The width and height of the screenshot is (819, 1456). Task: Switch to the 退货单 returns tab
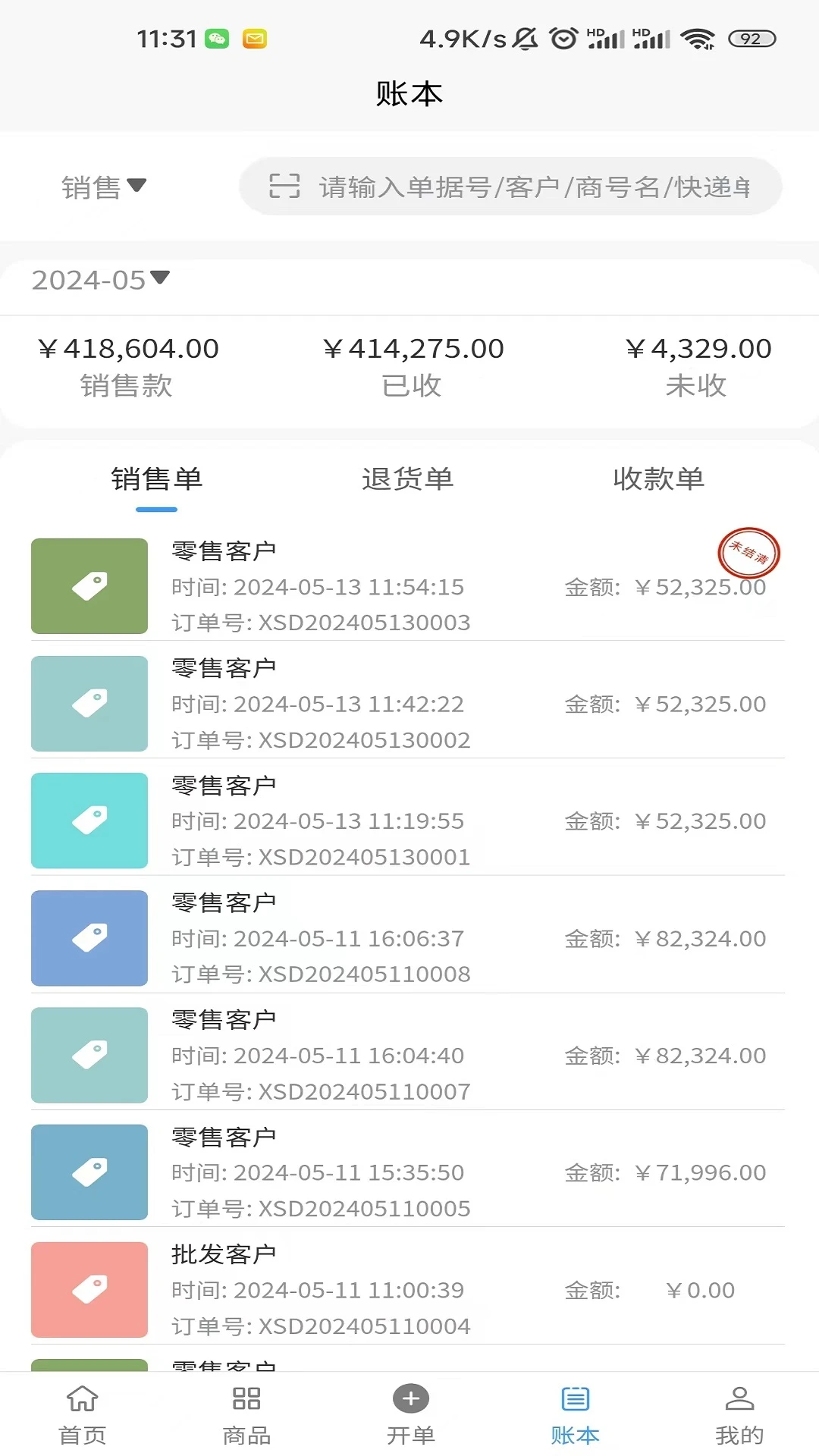tap(406, 479)
